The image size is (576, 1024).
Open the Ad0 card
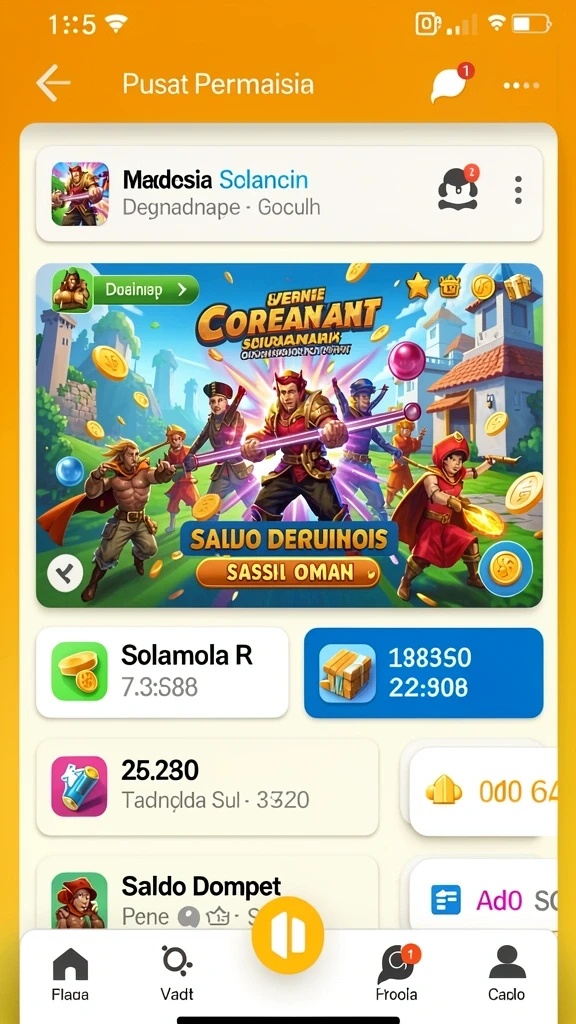[483, 896]
